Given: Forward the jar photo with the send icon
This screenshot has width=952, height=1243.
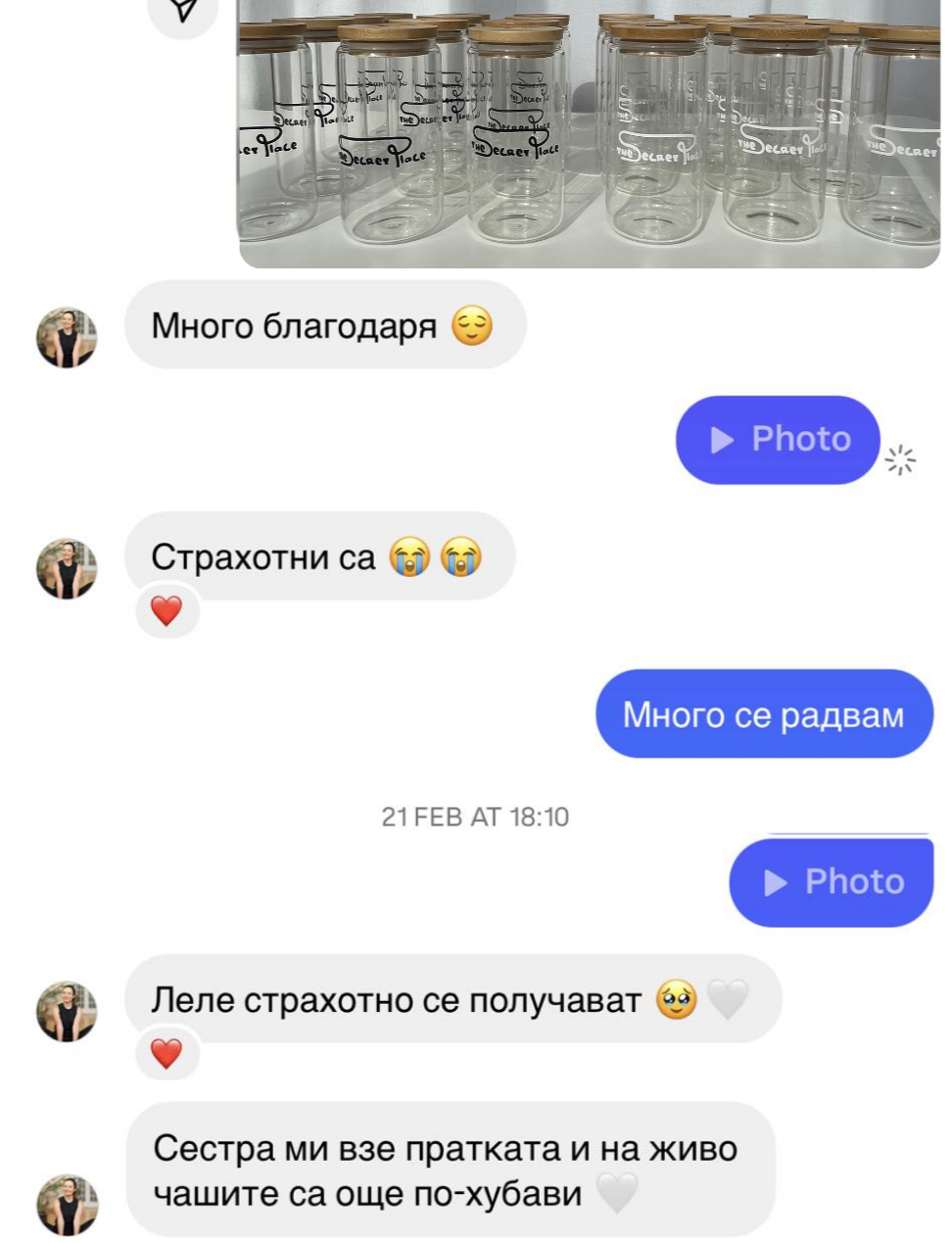Looking at the screenshot, I should [x=183, y=10].
